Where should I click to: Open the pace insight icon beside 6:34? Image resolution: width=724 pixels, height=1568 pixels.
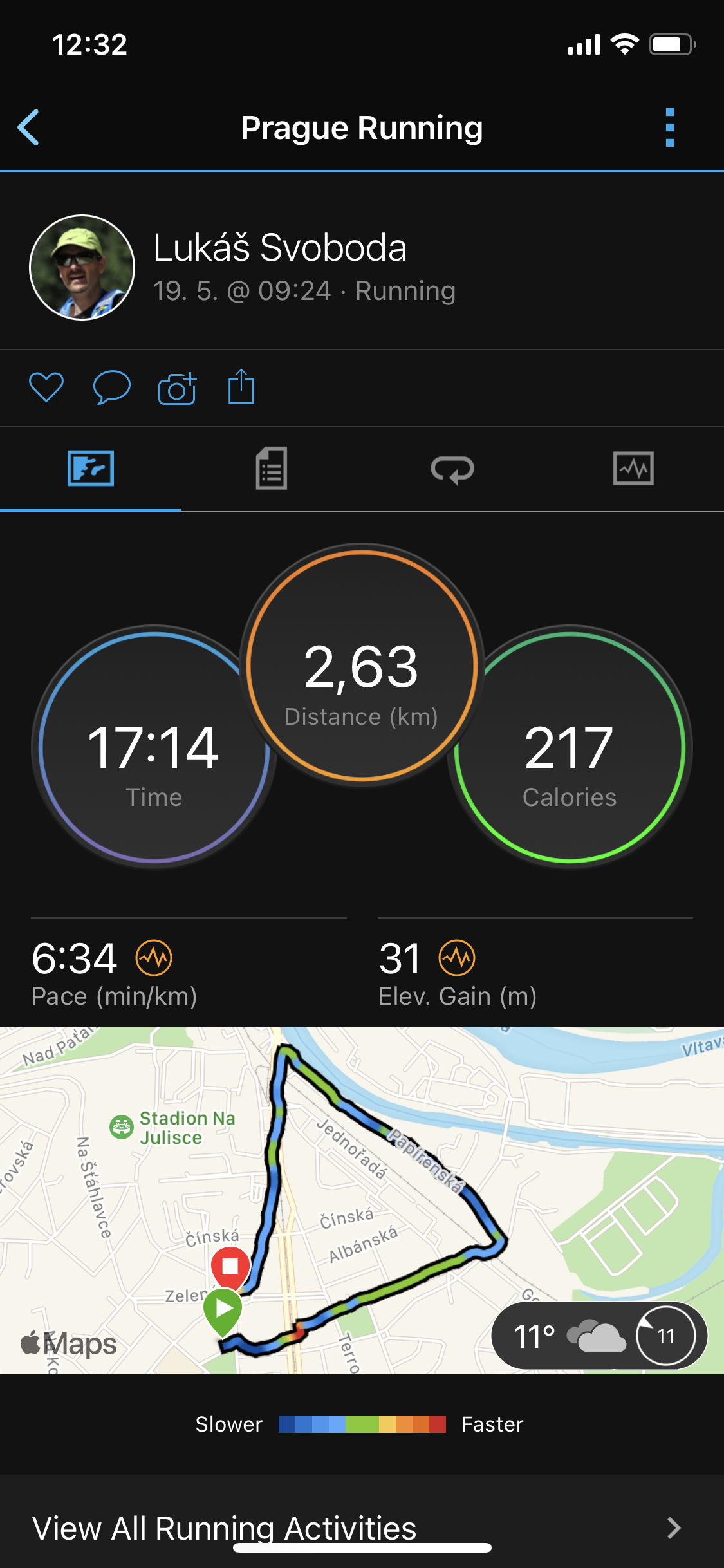pyautogui.click(x=154, y=958)
